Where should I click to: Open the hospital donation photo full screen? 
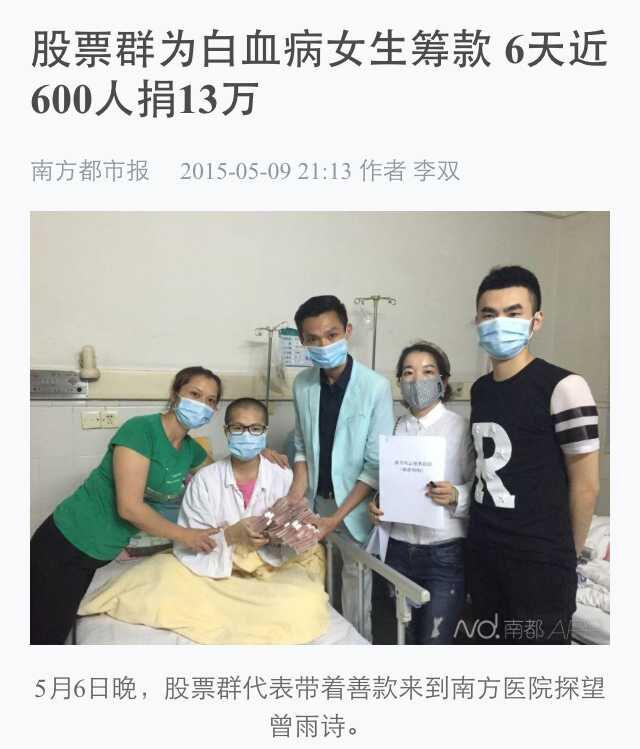pyautogui.click(x=319, y=428)
